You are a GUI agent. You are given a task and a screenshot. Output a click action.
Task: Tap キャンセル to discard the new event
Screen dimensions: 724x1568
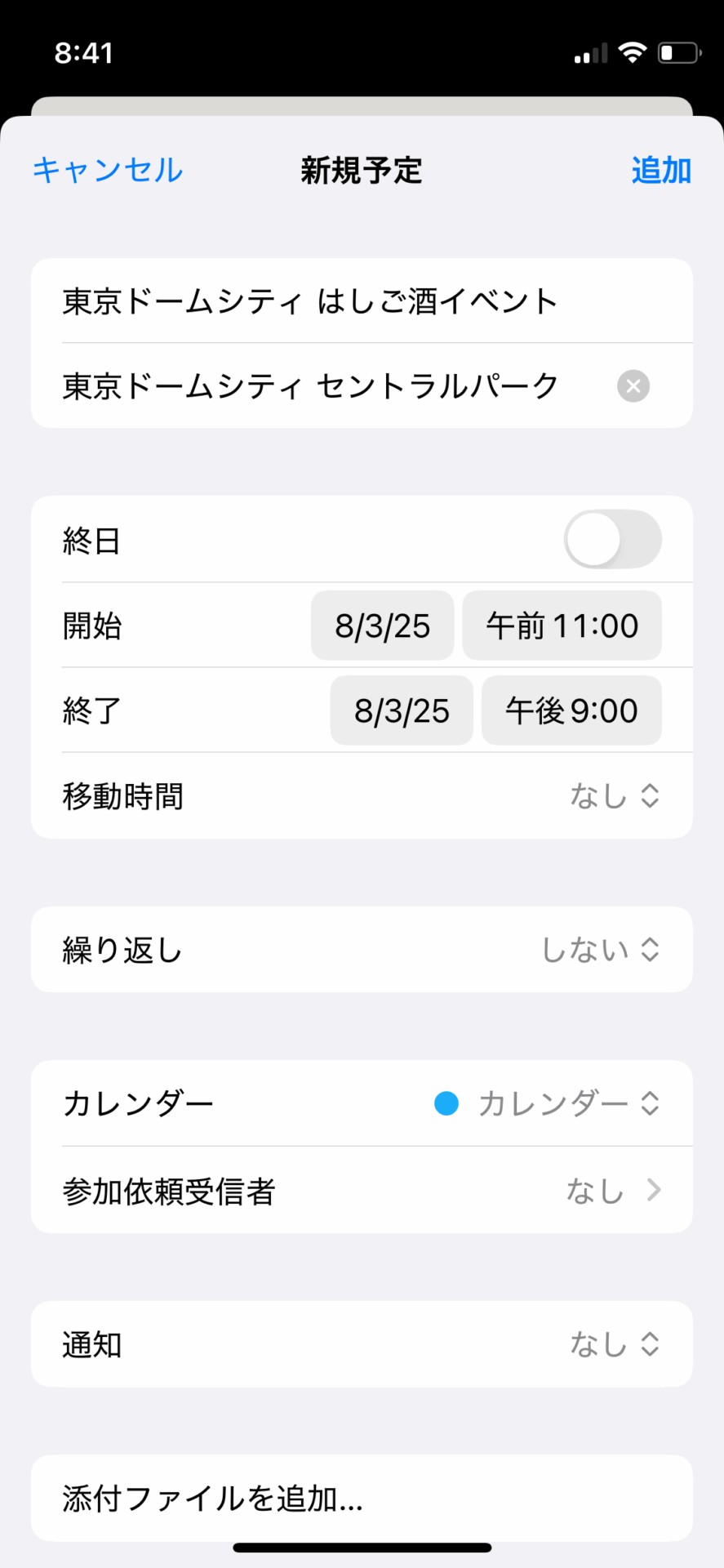point(108,170)
